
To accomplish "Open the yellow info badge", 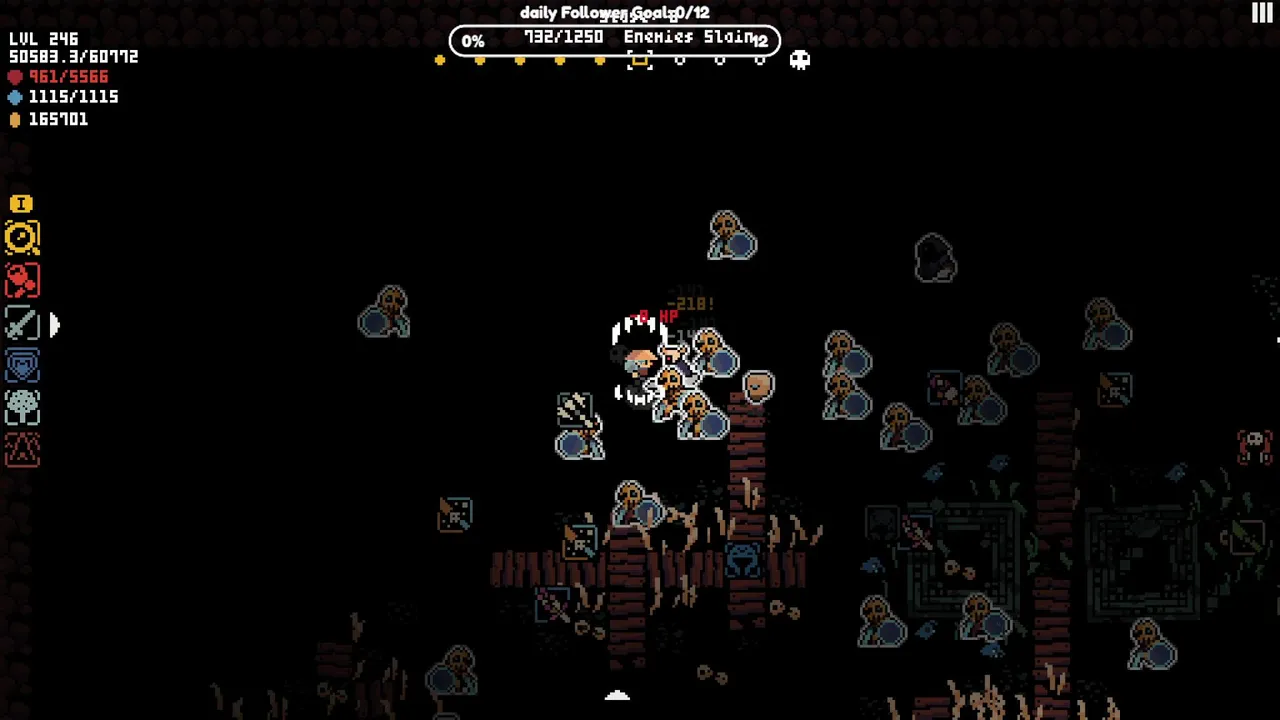I will (x=21, y=204).
